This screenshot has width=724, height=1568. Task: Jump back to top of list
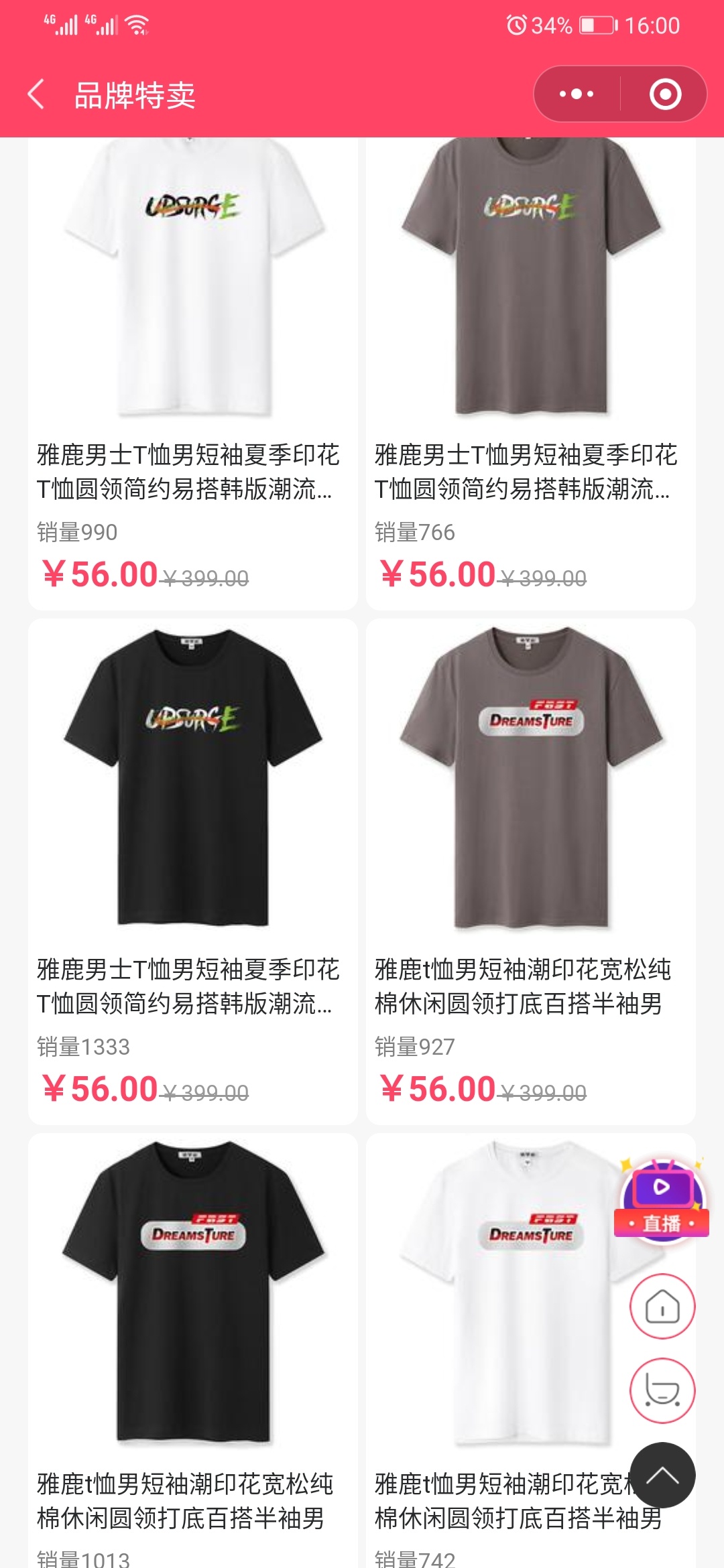[662, 1475]
